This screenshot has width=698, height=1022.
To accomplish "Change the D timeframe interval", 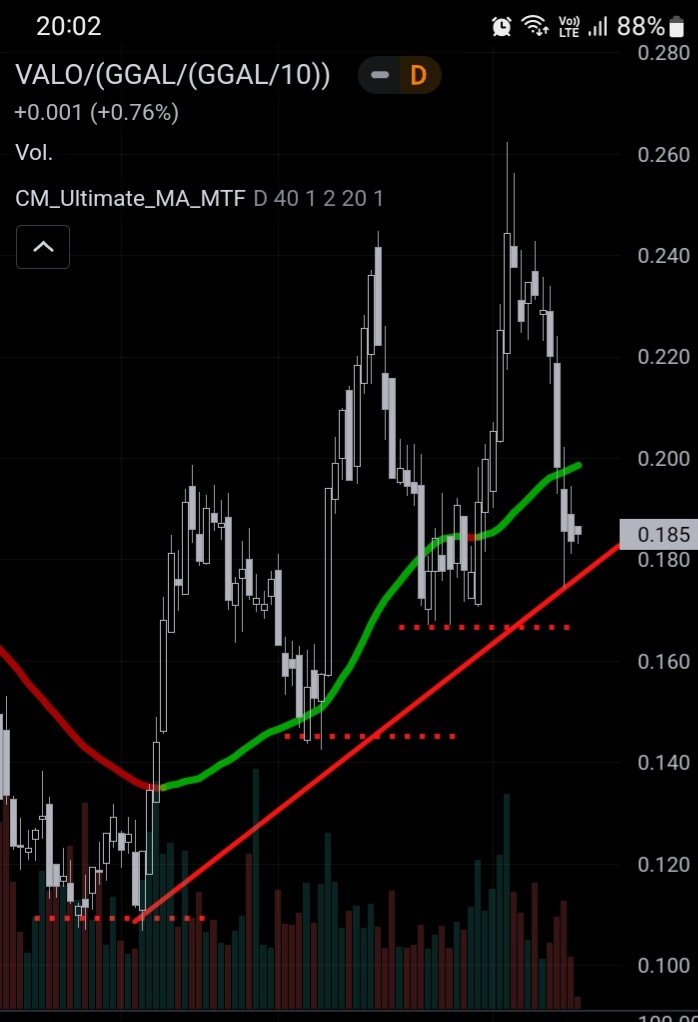I will (x=418, y=75).
